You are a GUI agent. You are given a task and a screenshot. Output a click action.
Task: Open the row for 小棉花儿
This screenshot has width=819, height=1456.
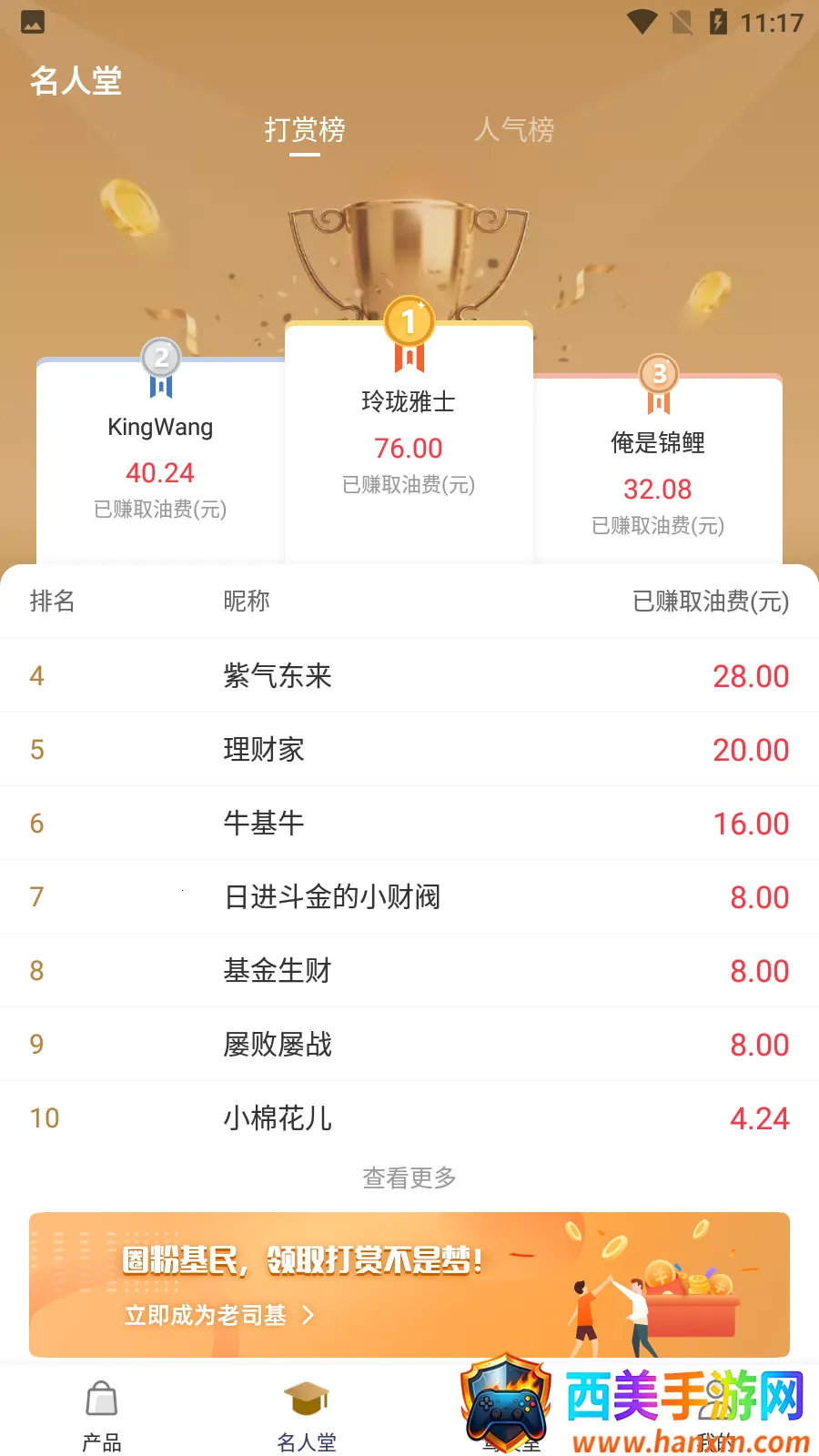pyautogui.click(x=409, y=1117)
